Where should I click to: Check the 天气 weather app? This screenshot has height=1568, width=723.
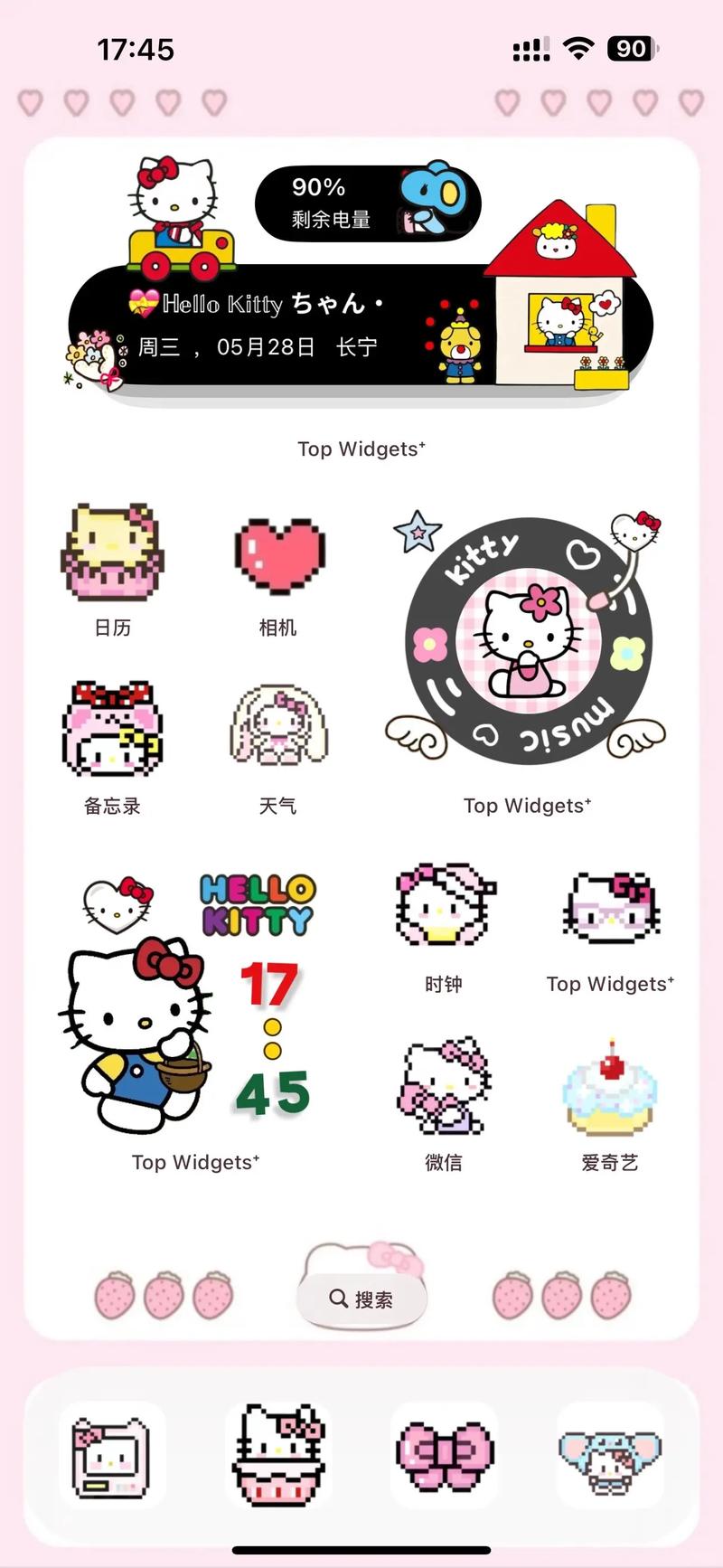point(278,731)
